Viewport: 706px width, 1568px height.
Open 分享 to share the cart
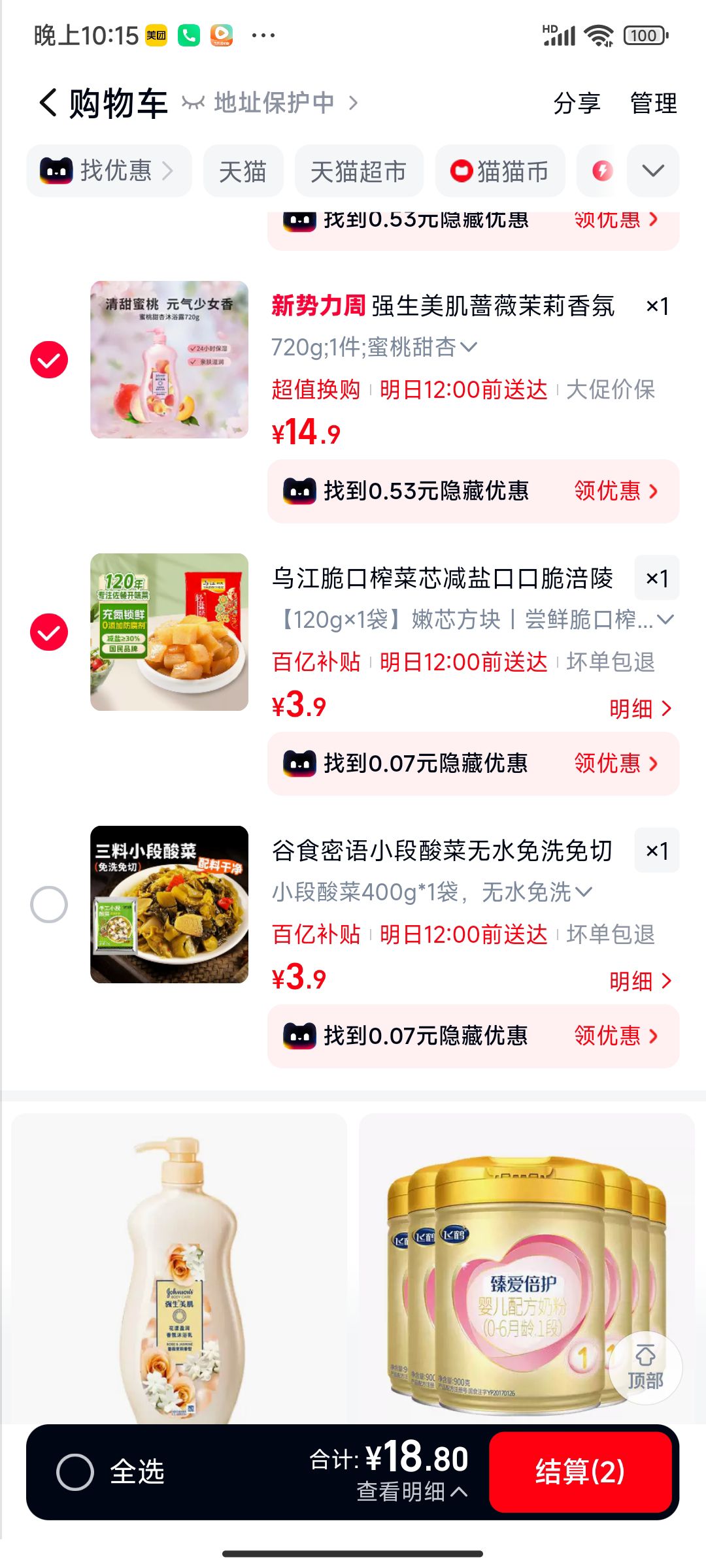[577, 103]
